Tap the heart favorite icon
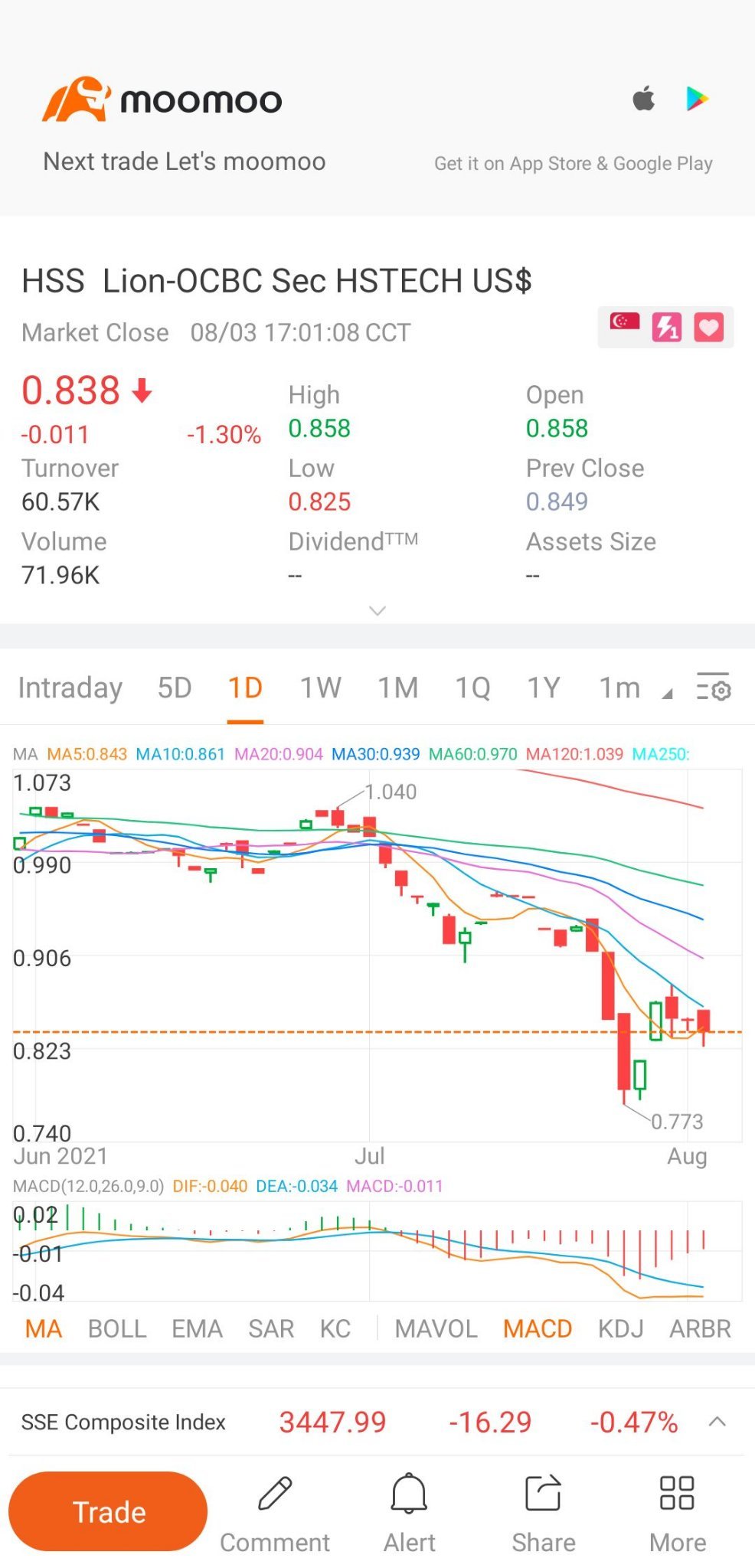This screenshot has height=1568, width=755. pyautogui.click(x=709, y=328)
